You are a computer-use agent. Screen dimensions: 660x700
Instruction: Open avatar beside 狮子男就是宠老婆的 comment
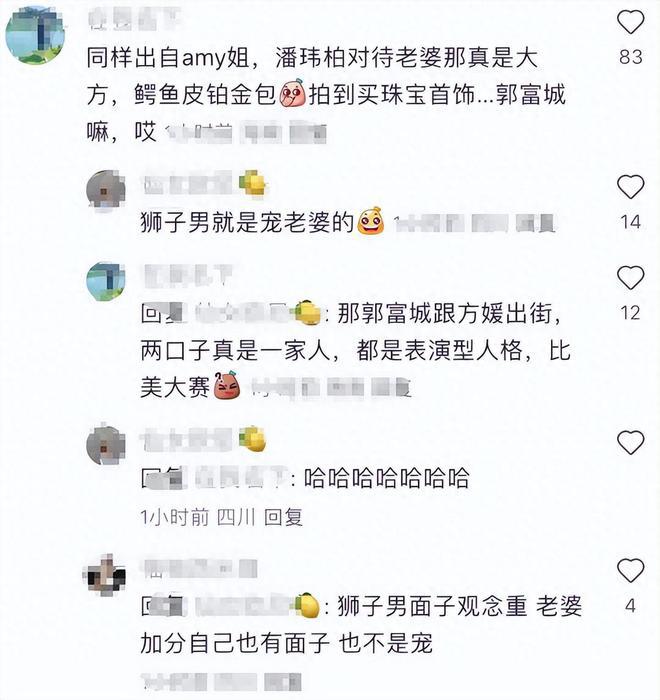(107, 191)
